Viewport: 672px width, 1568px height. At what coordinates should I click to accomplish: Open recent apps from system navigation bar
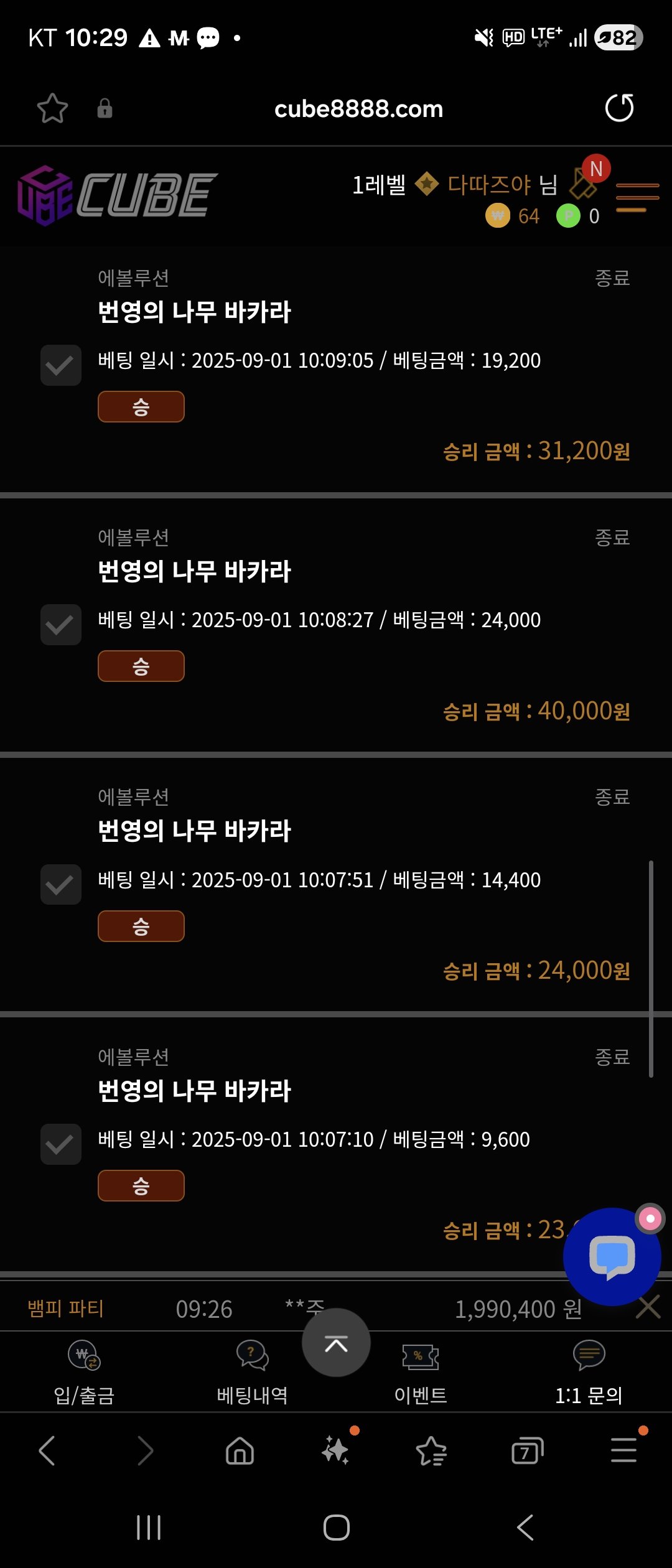point(149,1528)
